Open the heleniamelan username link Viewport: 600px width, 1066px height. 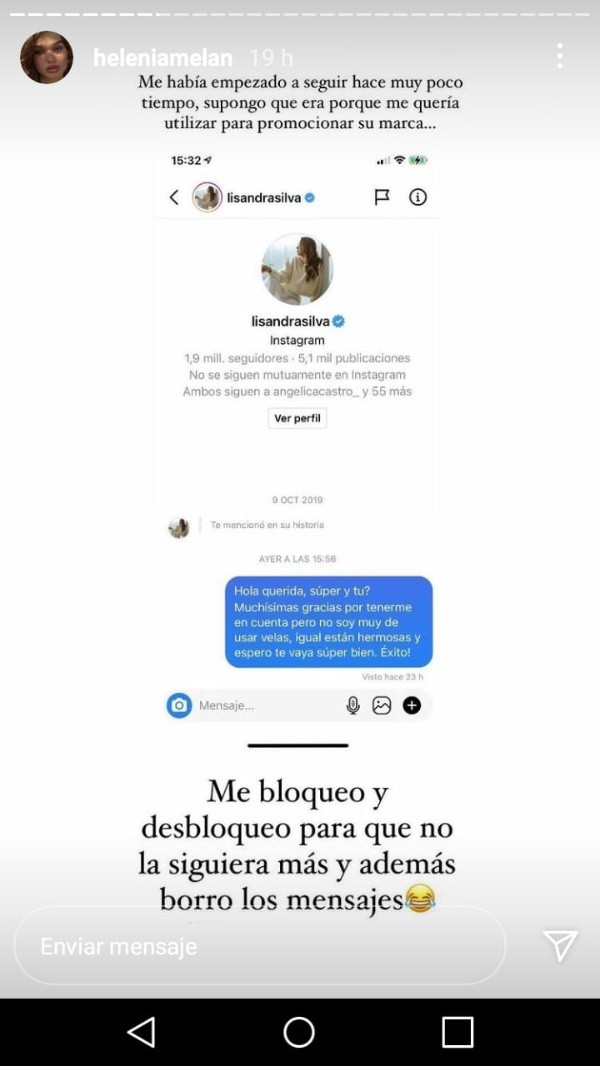162,58
